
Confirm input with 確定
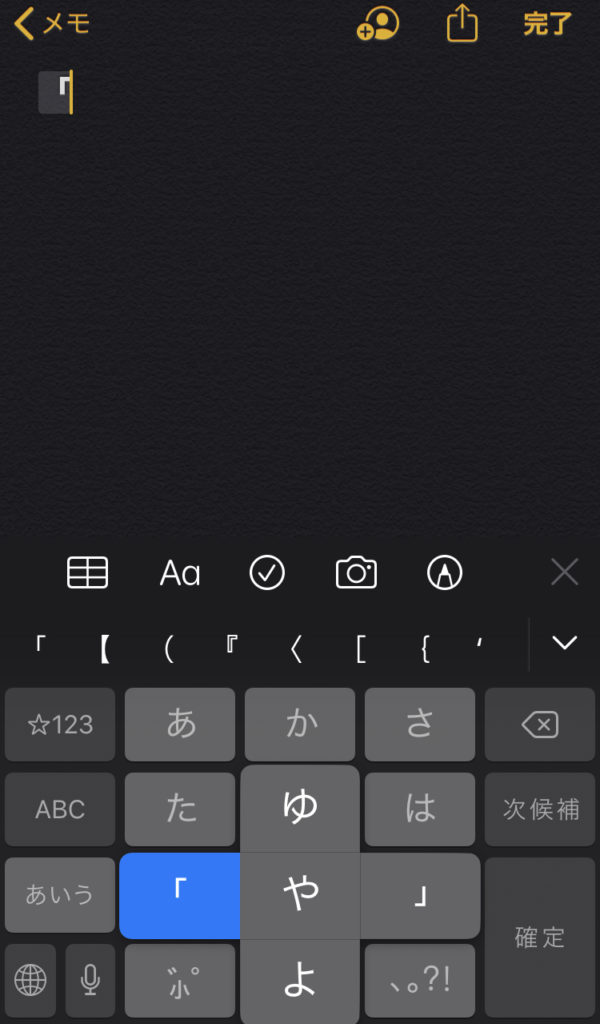540,937
